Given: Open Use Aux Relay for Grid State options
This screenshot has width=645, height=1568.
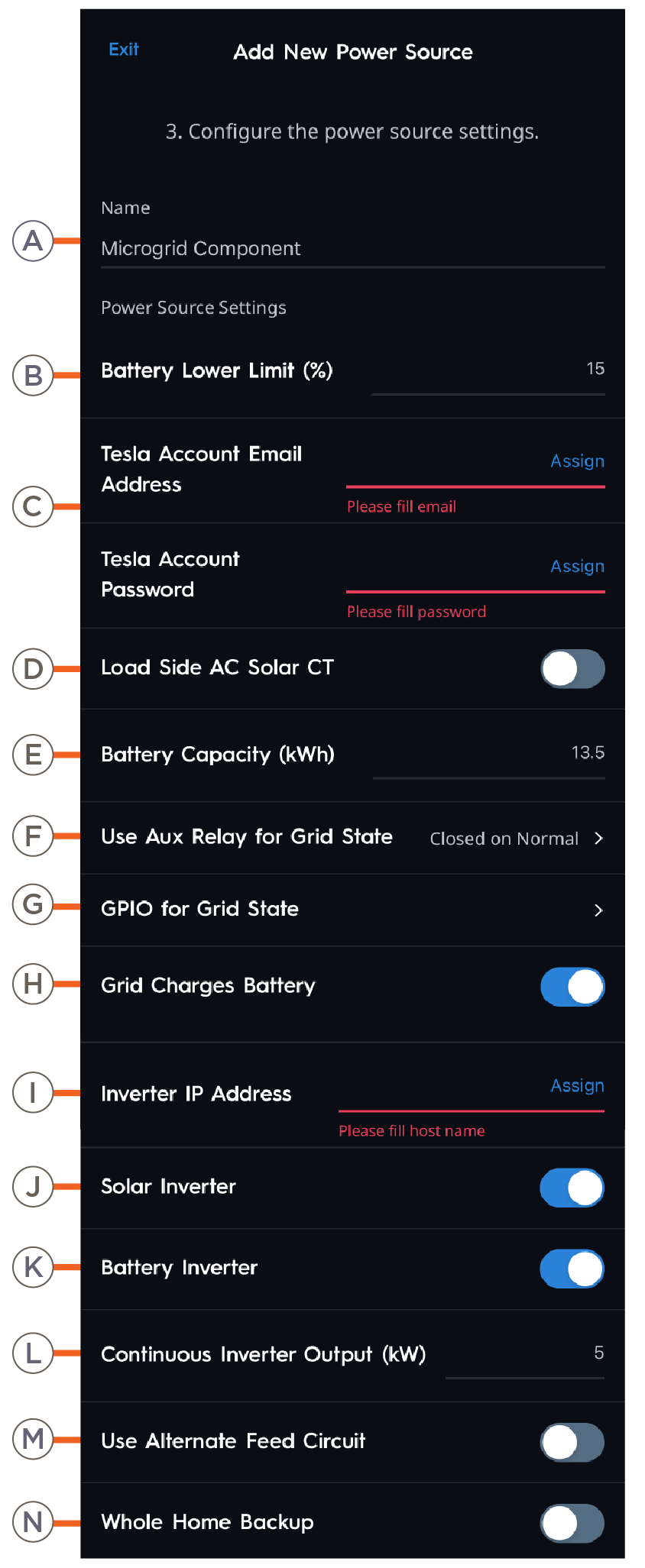Looking at the screenshot, I should 516,839.
